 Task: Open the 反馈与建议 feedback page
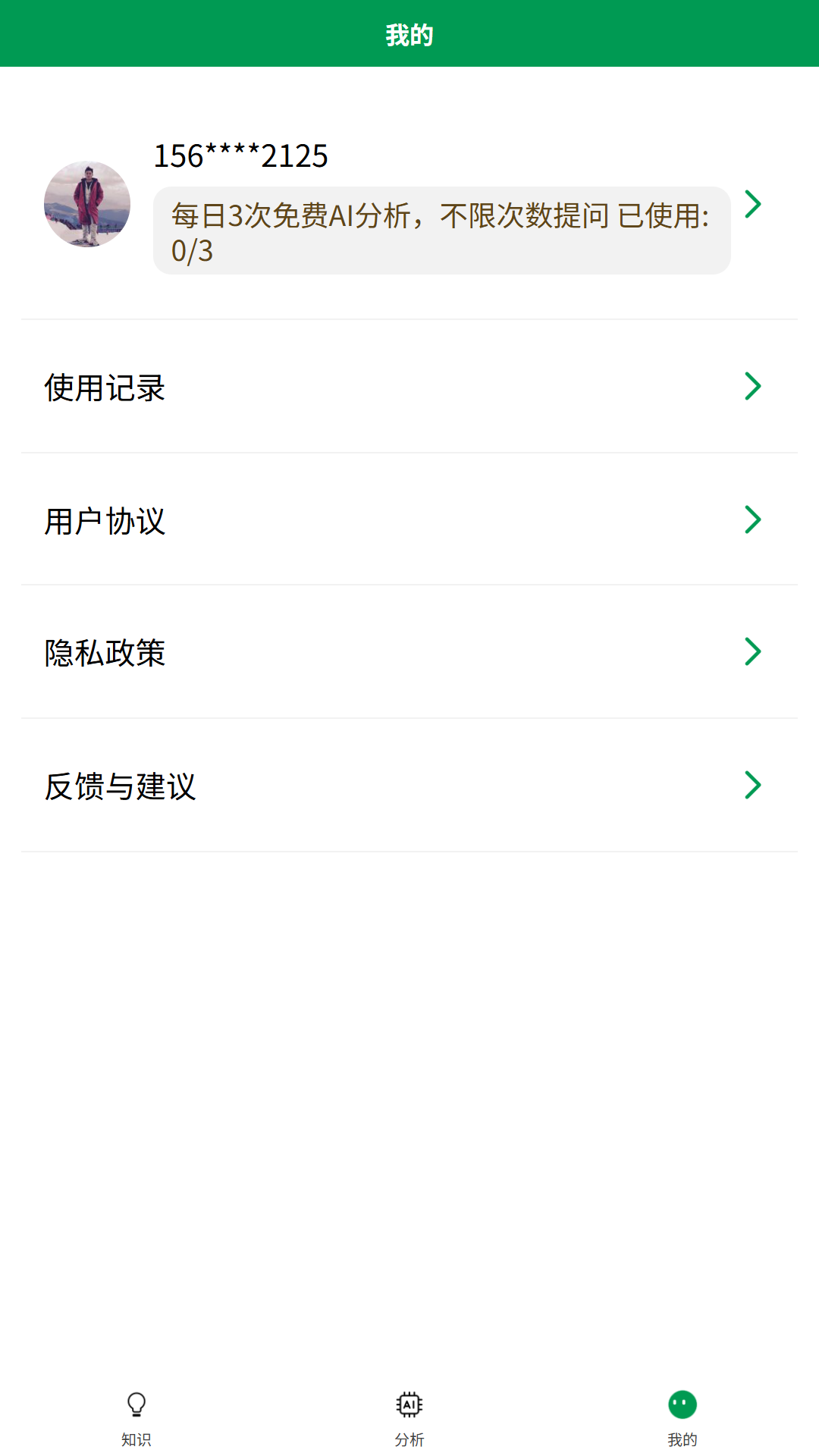pos(121,786)
